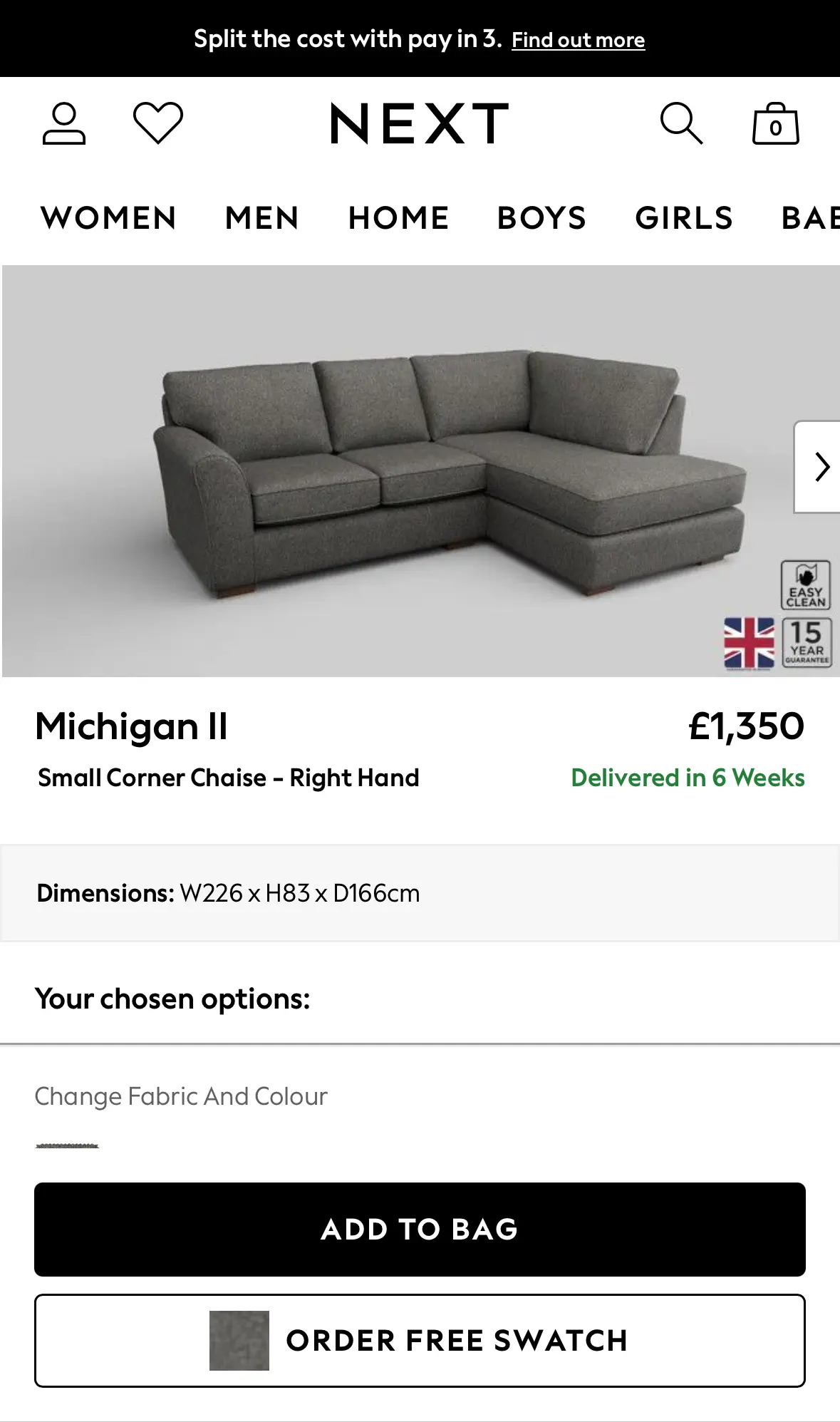840x1422 pixels.
Task: Tap Find out more link
Action: [578, 40]
